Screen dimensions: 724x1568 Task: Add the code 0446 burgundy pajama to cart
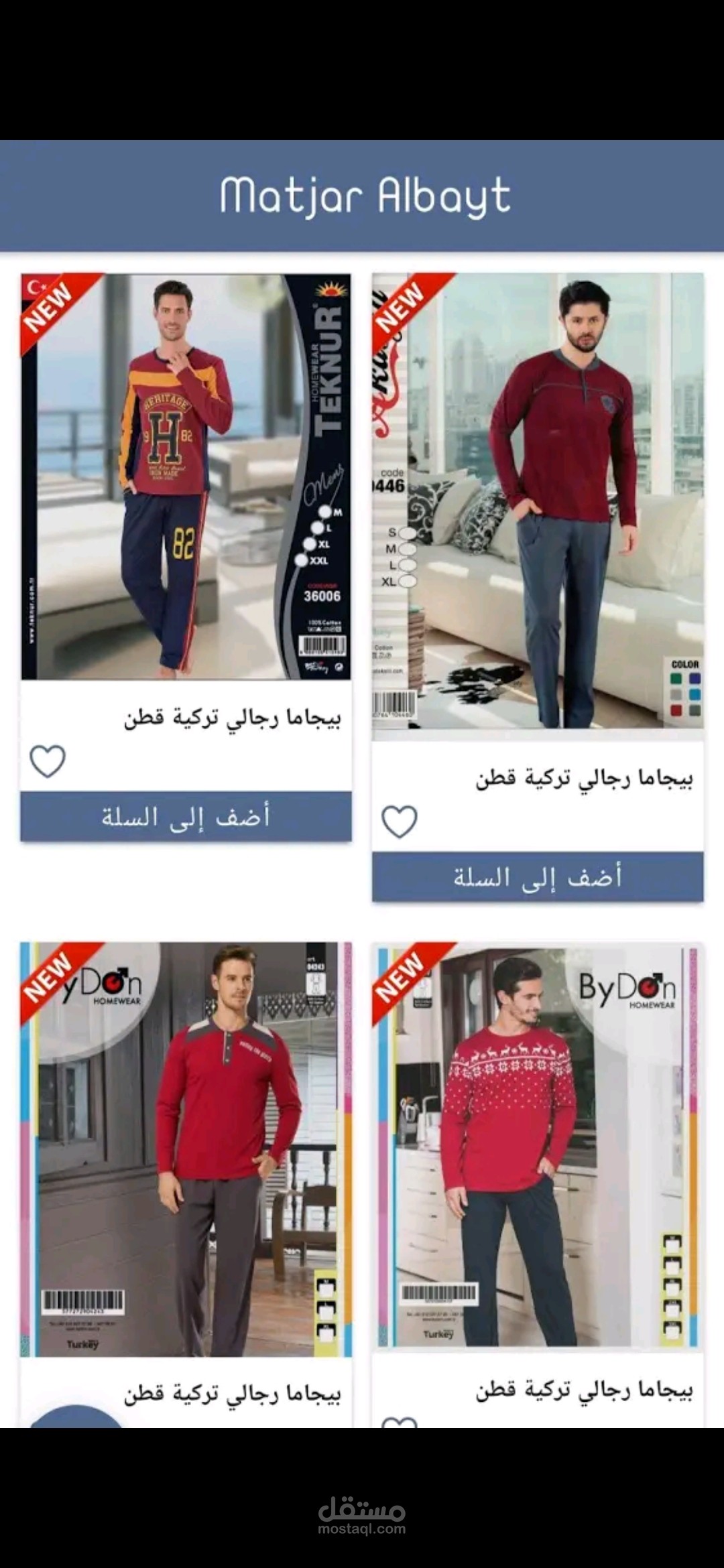coord(538,877)
